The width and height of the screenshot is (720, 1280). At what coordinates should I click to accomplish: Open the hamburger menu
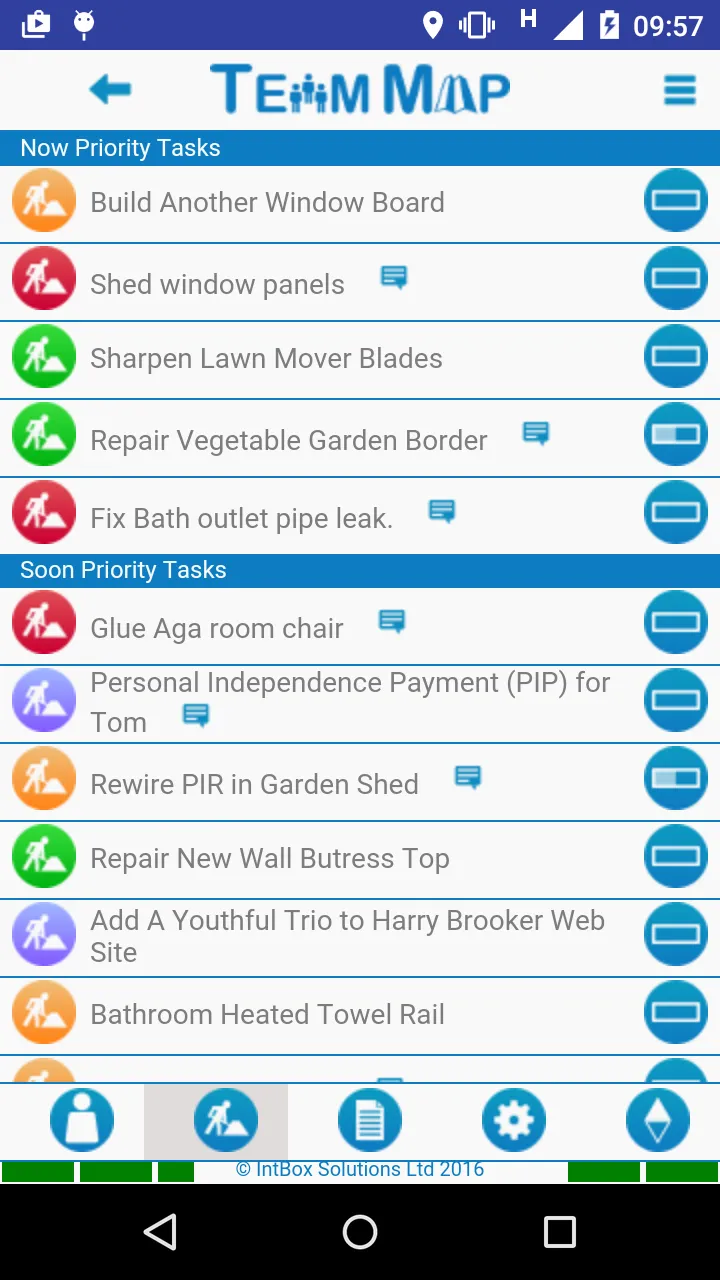click(x=680, y=90)
